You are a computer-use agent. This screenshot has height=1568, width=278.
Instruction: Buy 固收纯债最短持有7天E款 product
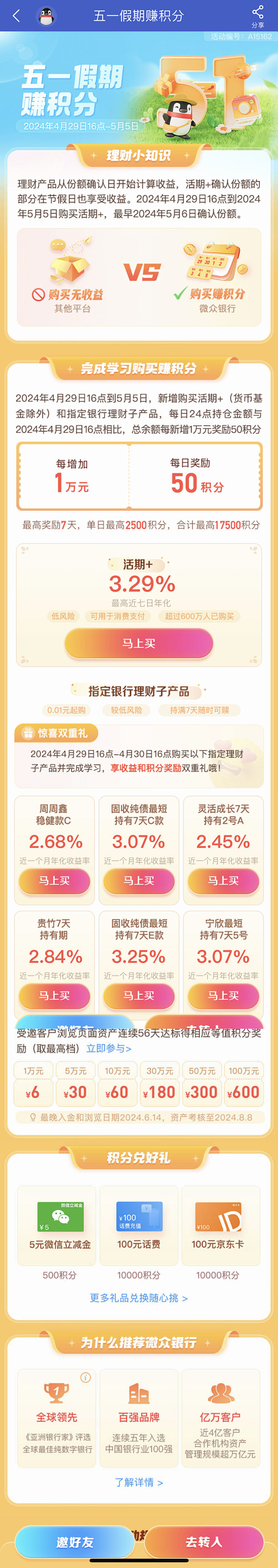[x=139, y=995]
